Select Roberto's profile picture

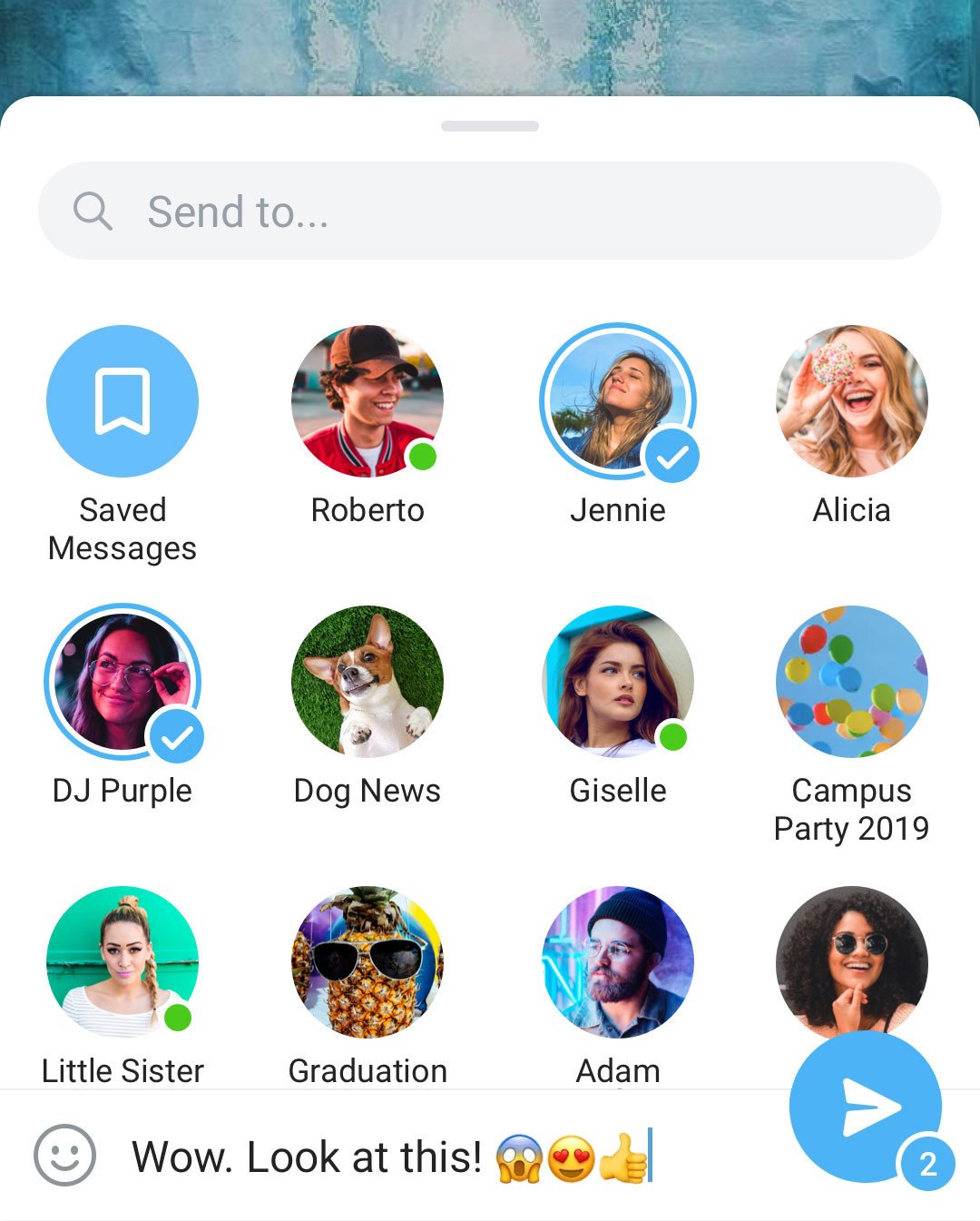pyautogui.click(x=367, y=401)
